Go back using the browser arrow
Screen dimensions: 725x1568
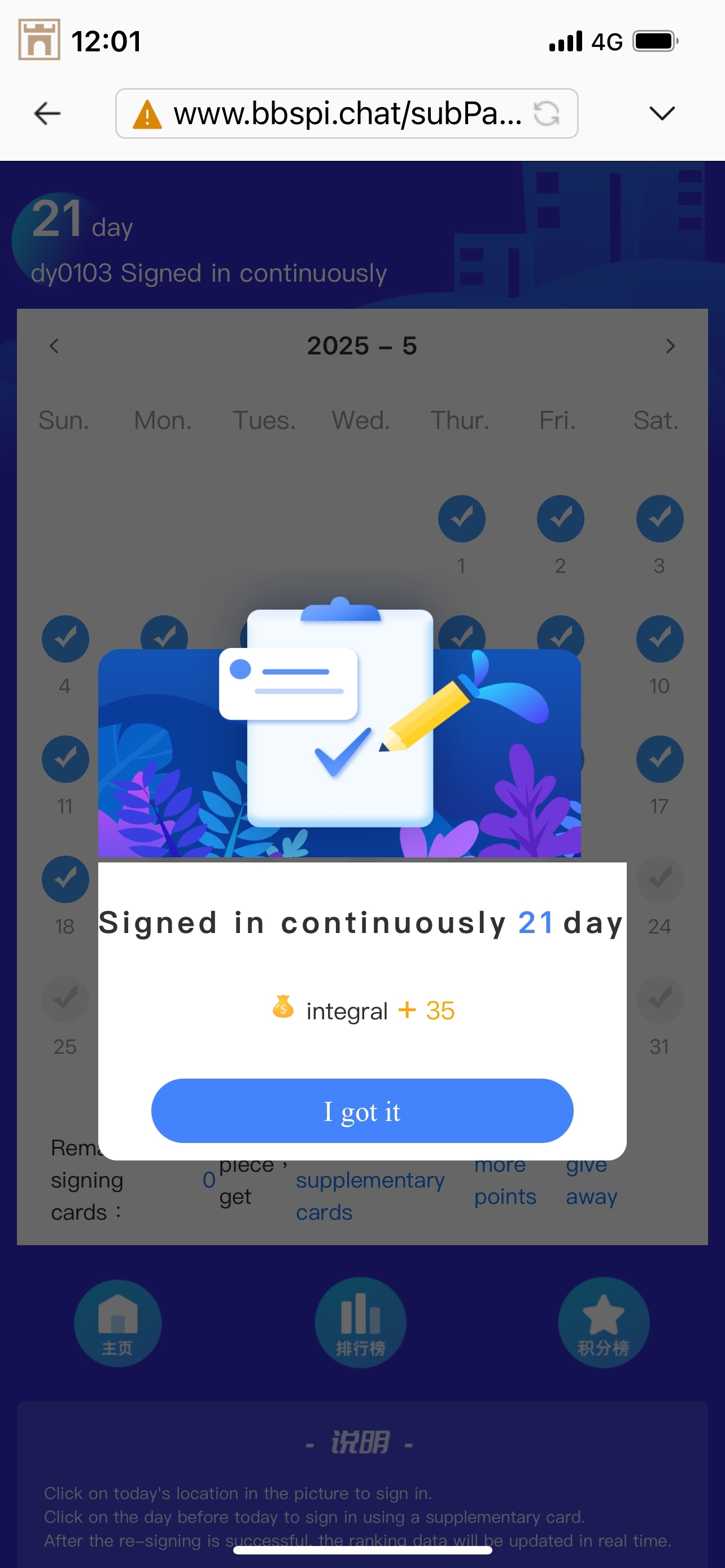click(47, 113)
